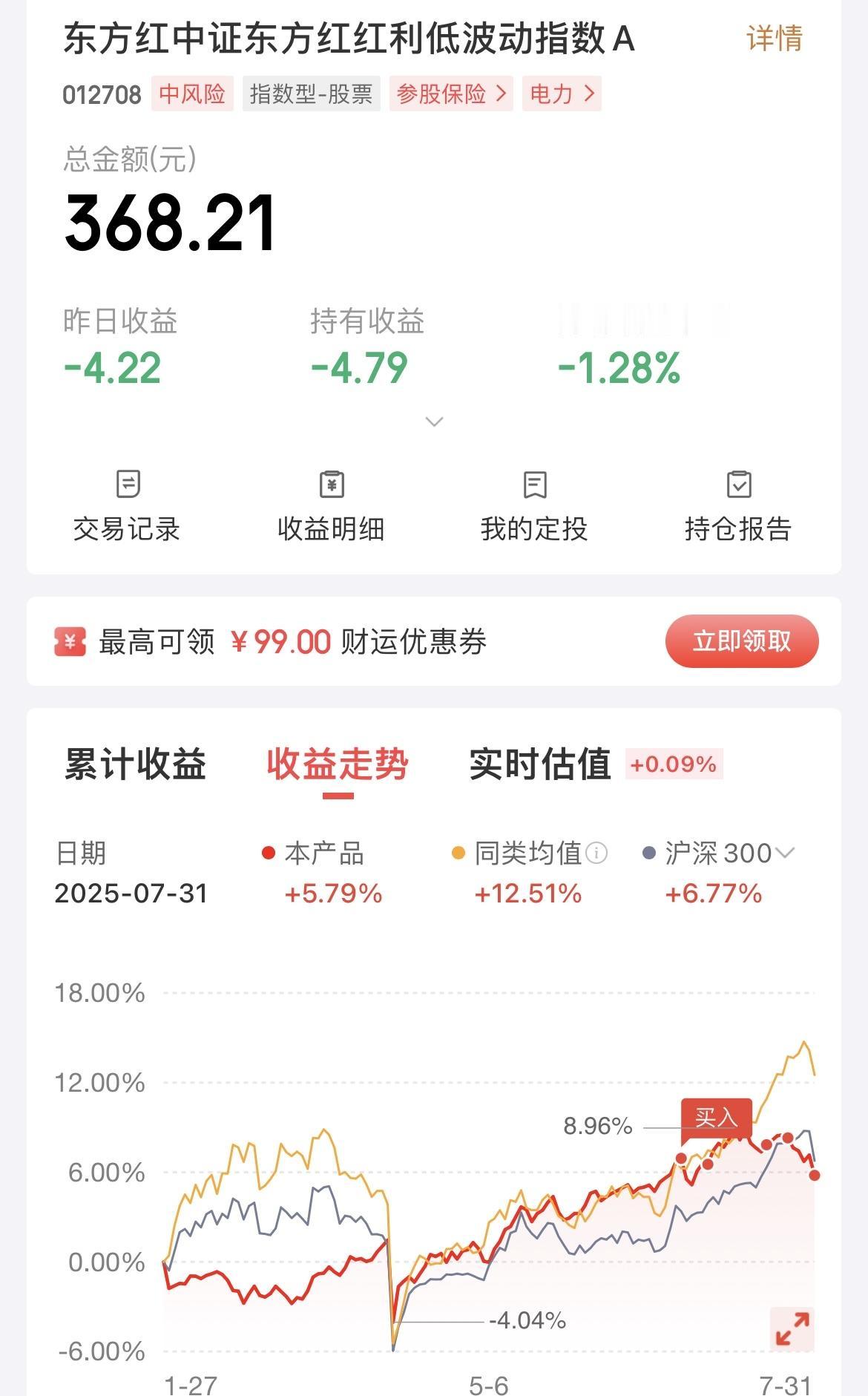This screenshot has height=1396, width=868.
Task: Tap the 买入 marker on the chart
Action: point(716,1118)
